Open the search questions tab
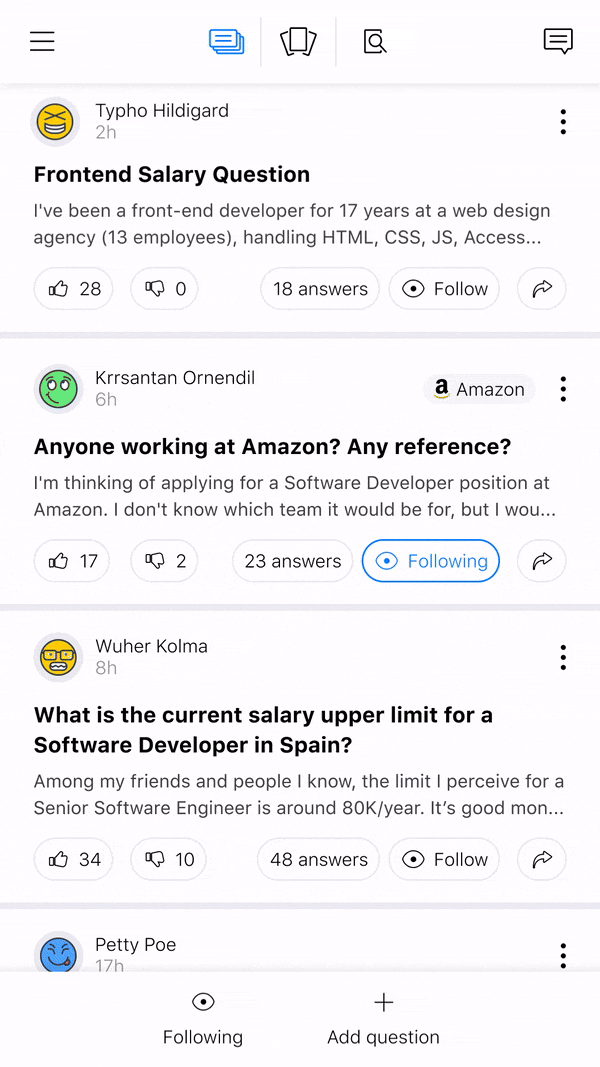The width and height of the screenshot is (600, 1067). click(x=374, y=41)
